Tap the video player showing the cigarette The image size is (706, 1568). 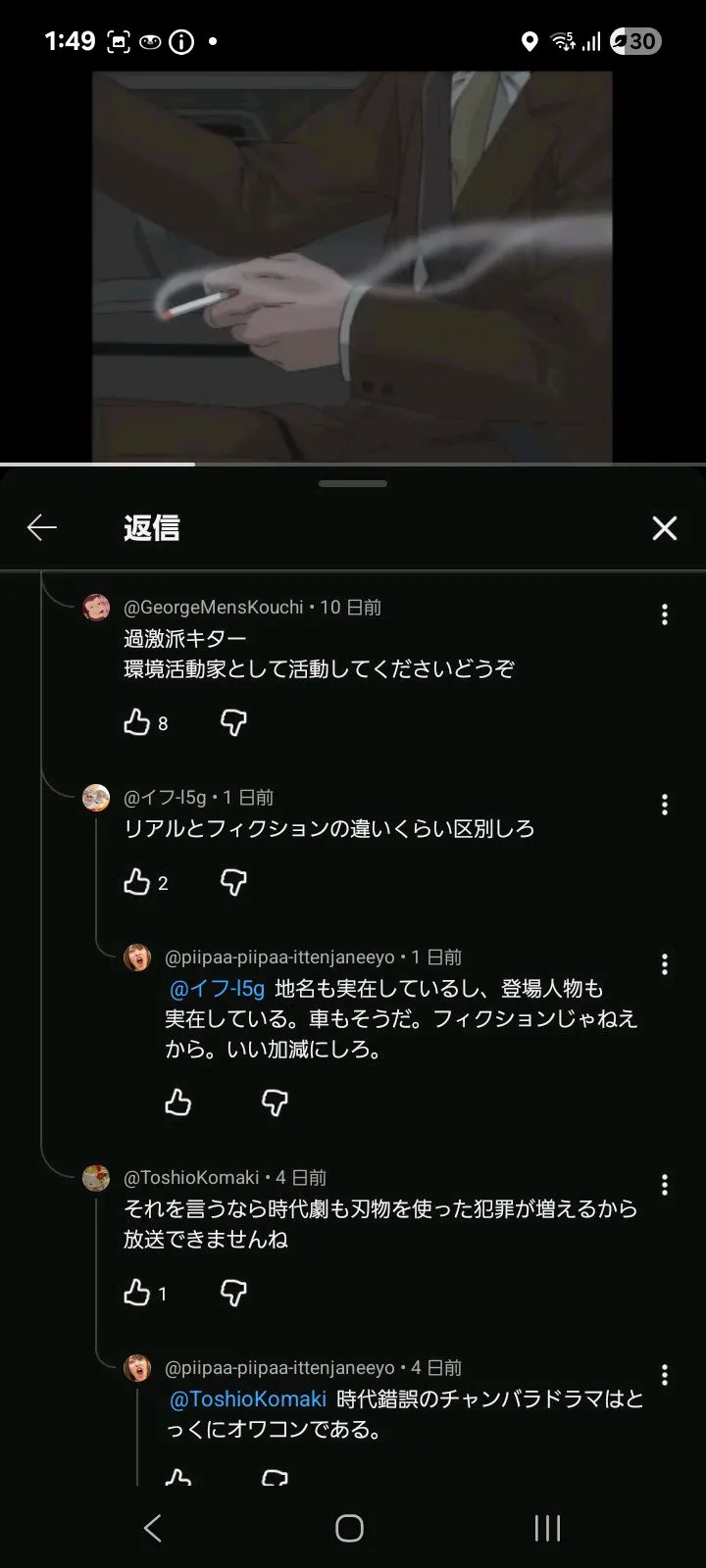[353, 265]
